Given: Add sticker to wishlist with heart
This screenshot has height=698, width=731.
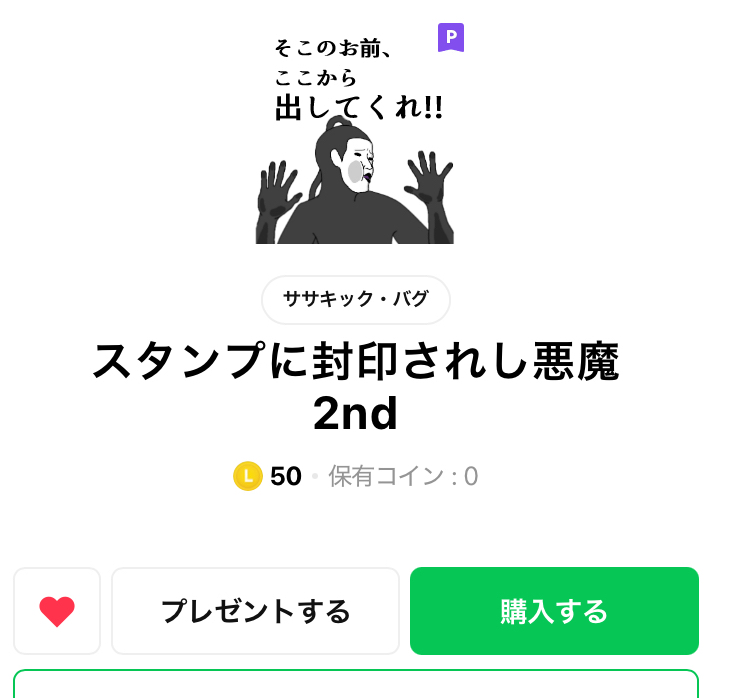Looking at the screenshot, I should coord(57,611).
